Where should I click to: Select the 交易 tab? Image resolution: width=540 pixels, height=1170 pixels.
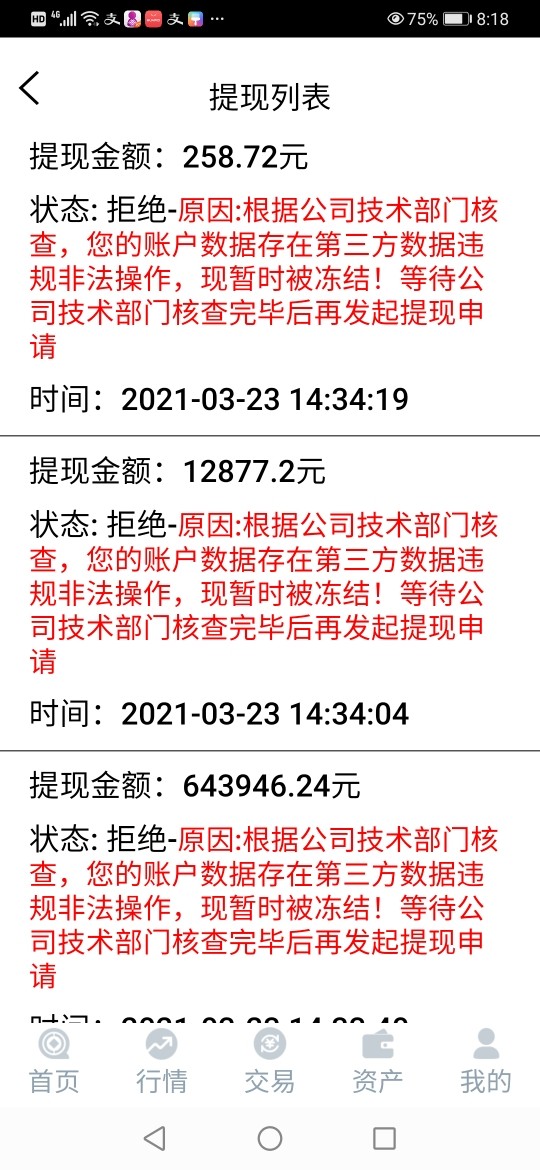click(x=270, y=1060)
